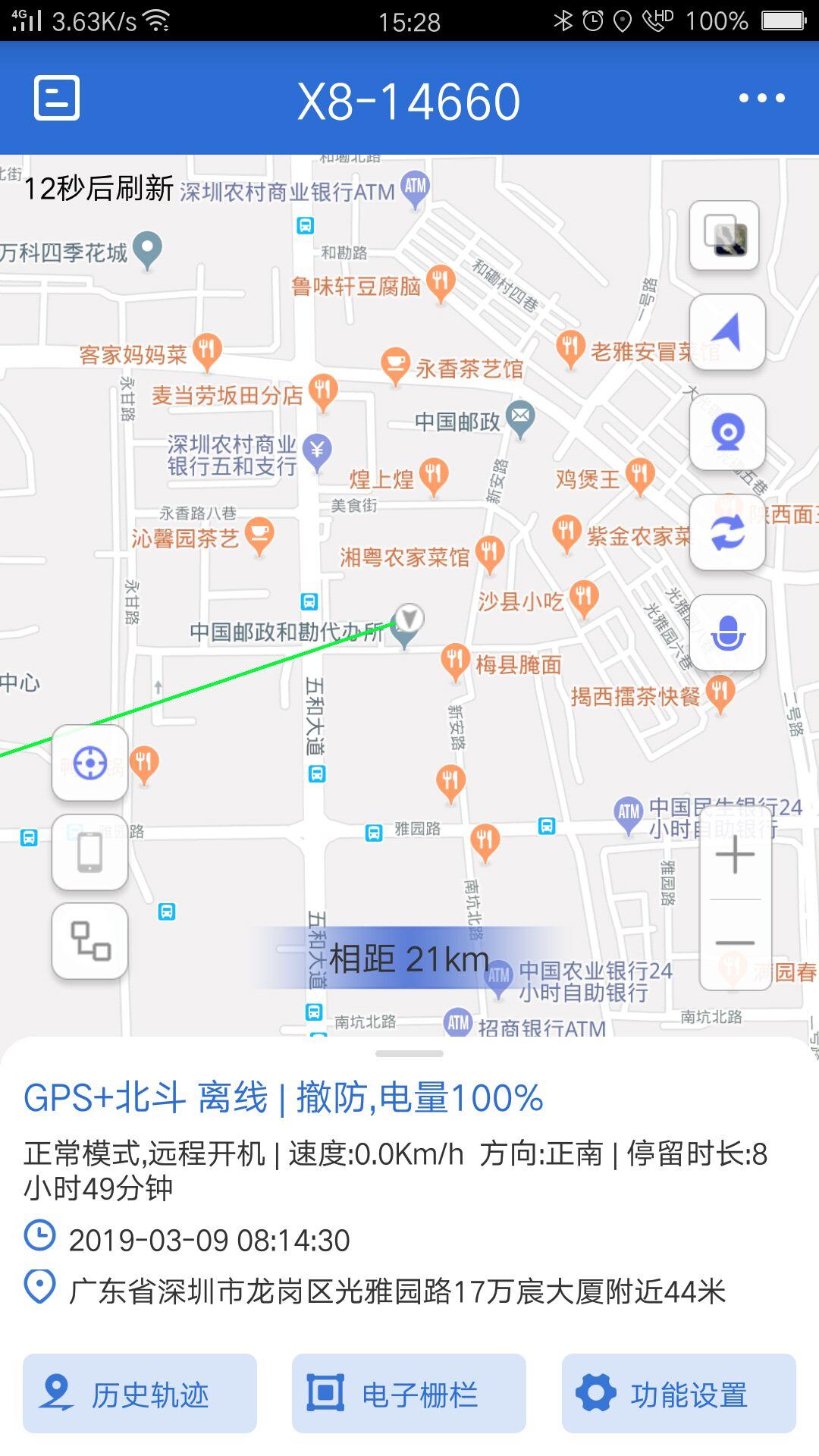Center map on the tracker's location
Viewport: 819px width, 1456px height.
(x=89, y=763)
